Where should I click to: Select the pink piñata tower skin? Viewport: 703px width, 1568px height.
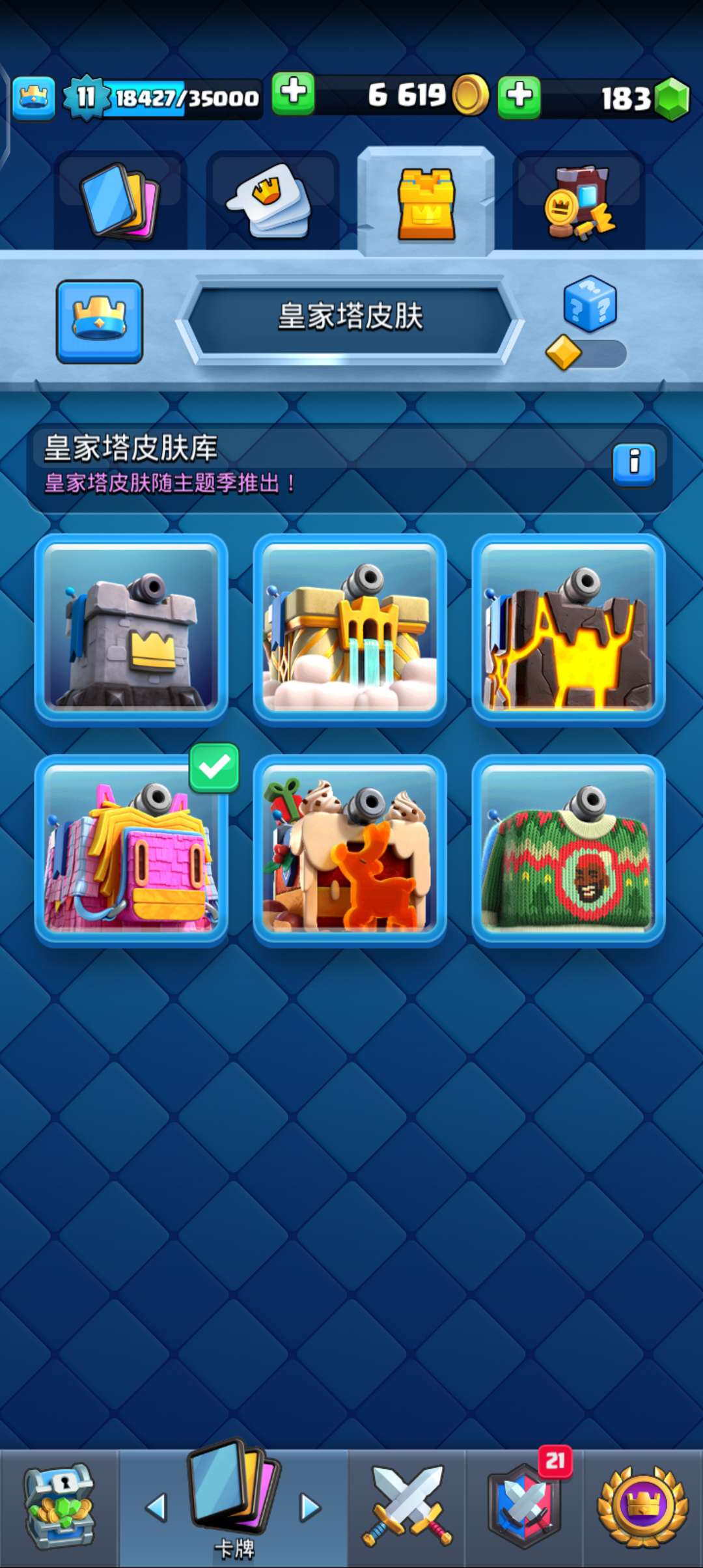(x=131, y=850)
